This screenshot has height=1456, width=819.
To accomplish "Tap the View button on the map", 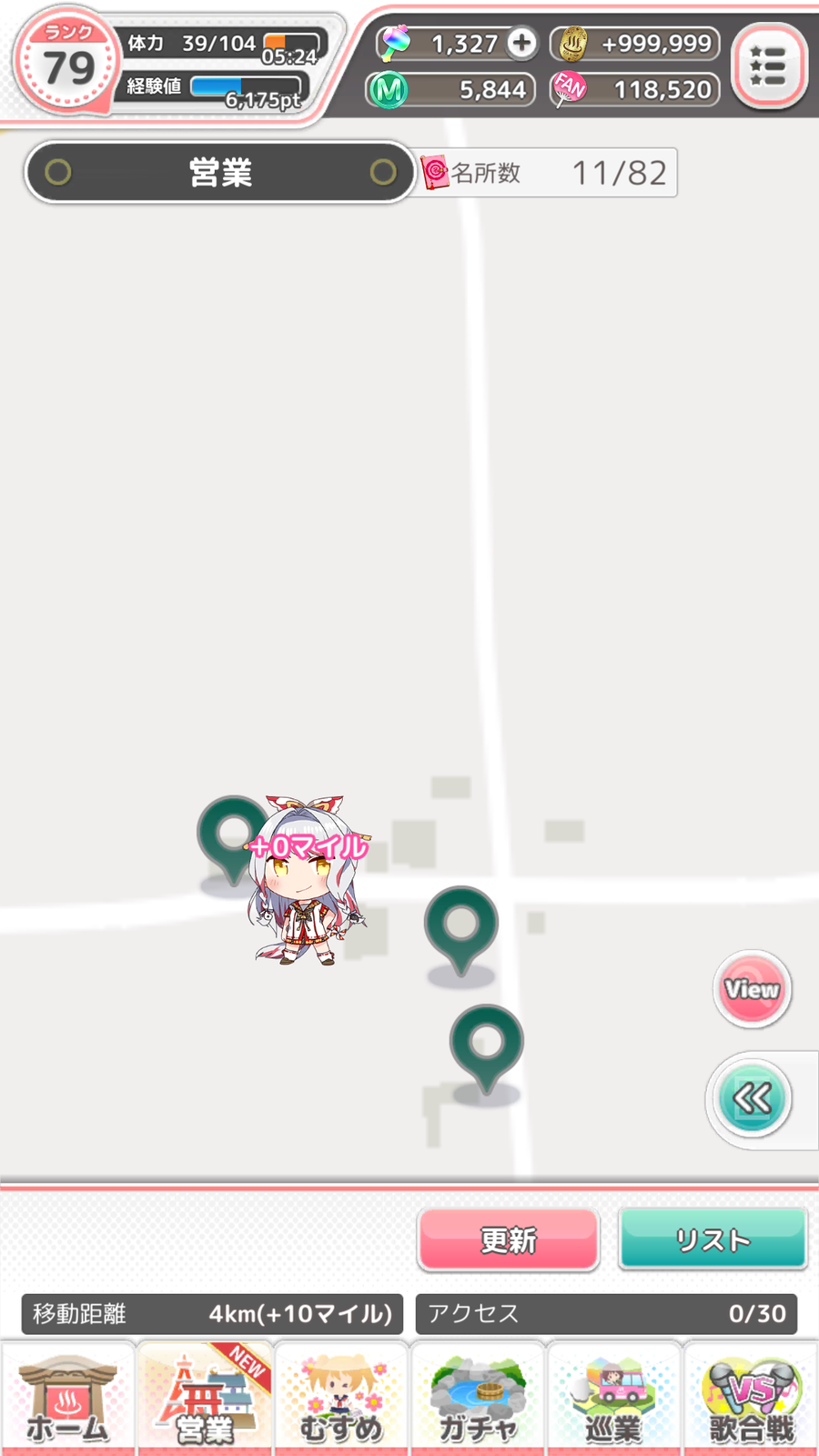I will click(752, 990).
